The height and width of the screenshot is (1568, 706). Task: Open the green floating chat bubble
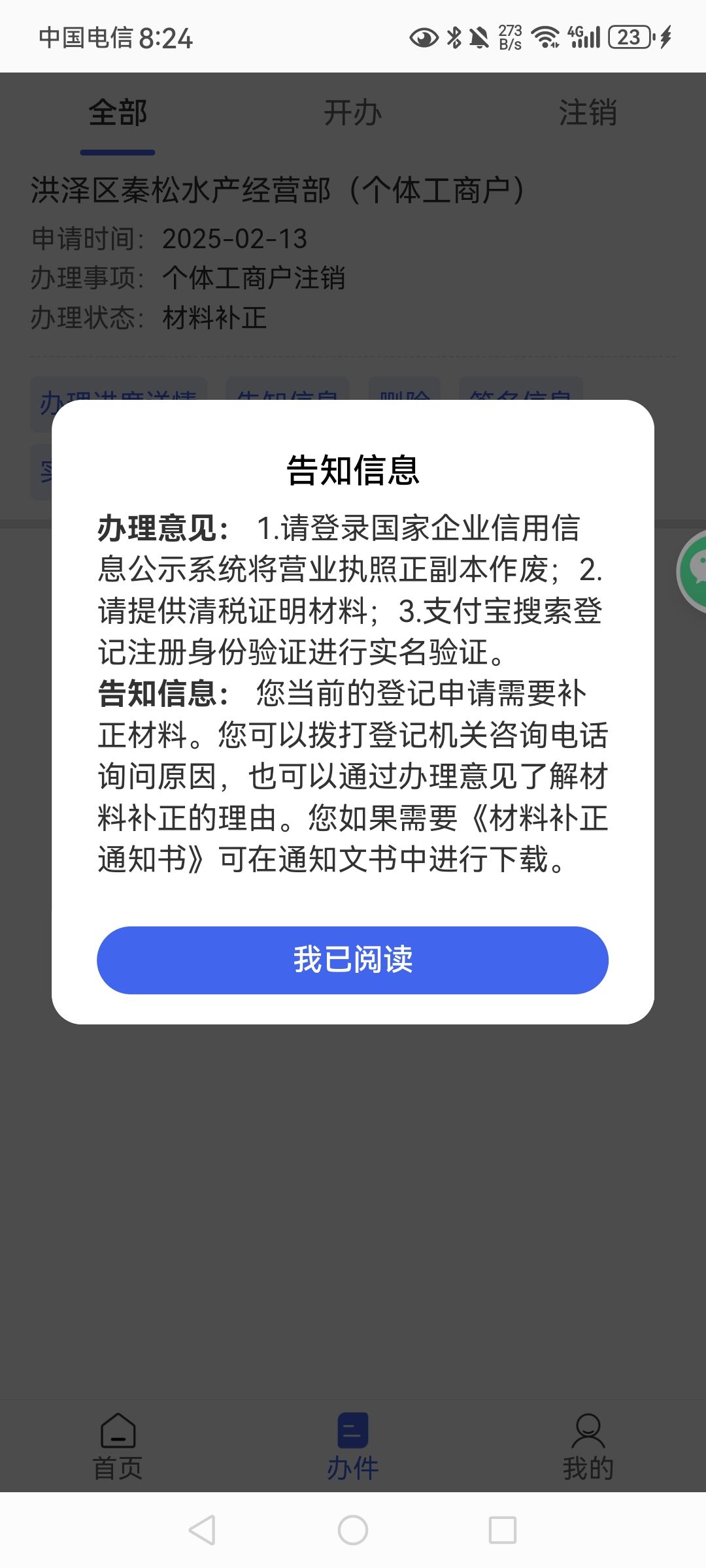693,572
